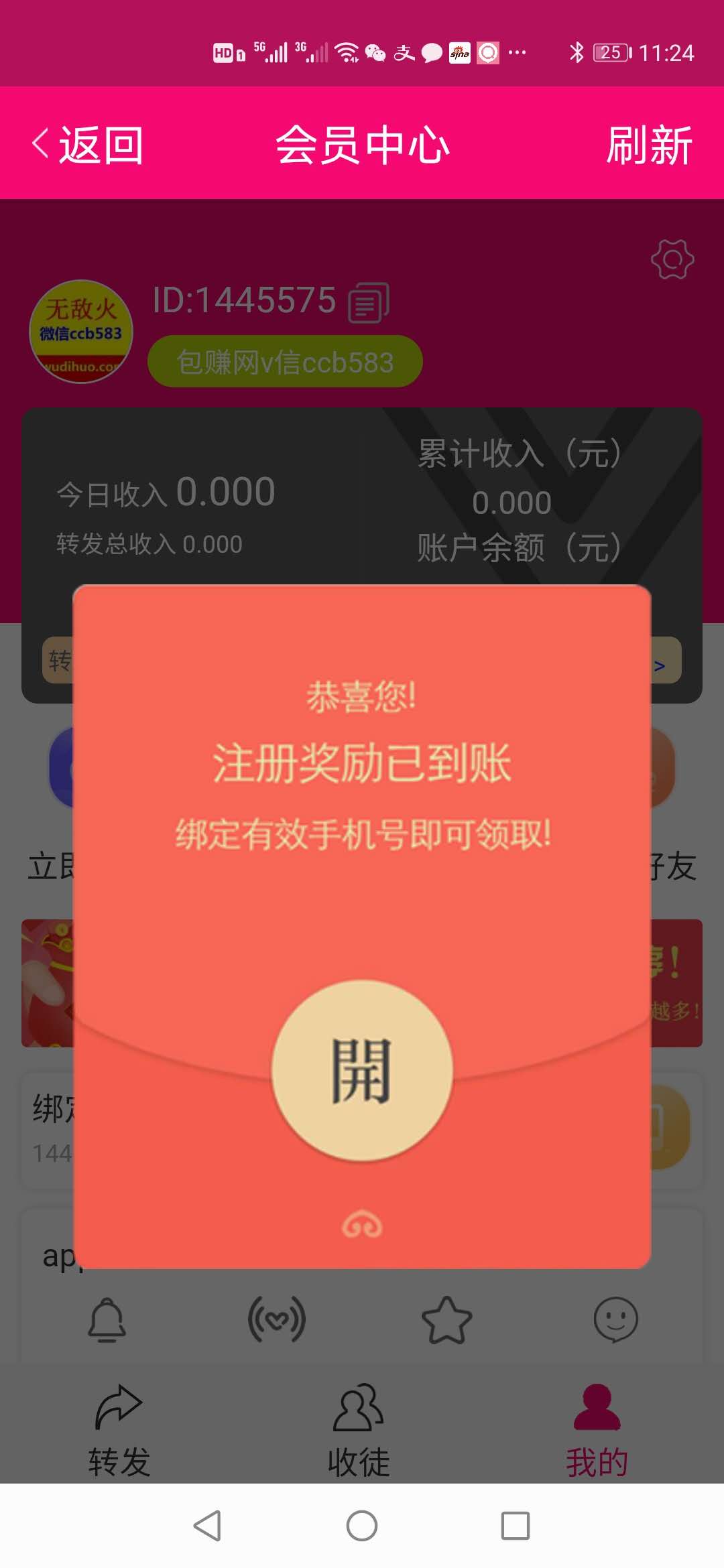This screenshot has height=1568, width=724.
Task: Open the star favorites icon
Action: pos(446,1319)
